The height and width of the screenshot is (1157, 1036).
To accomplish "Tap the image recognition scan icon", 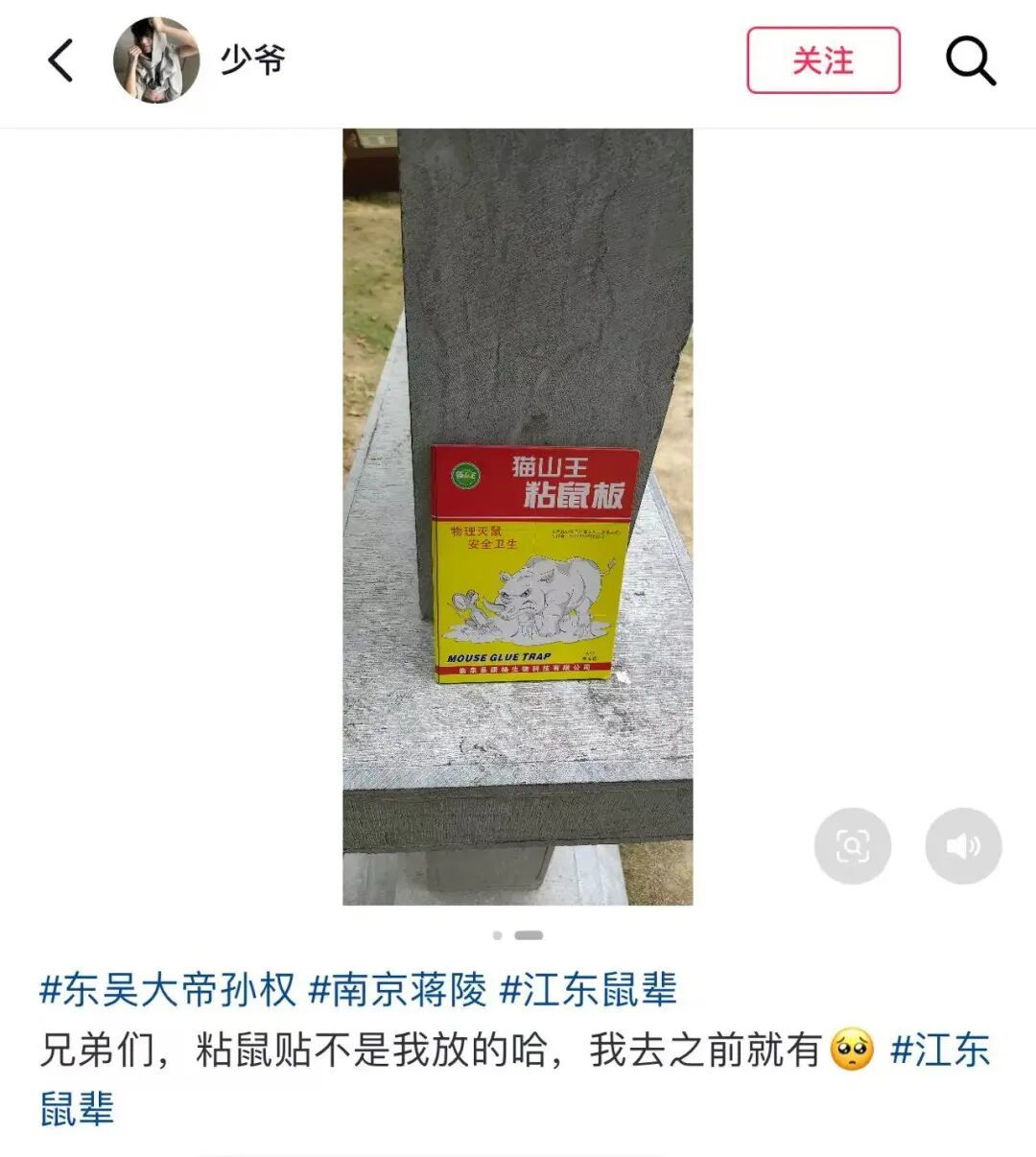I will click(852, 845).
